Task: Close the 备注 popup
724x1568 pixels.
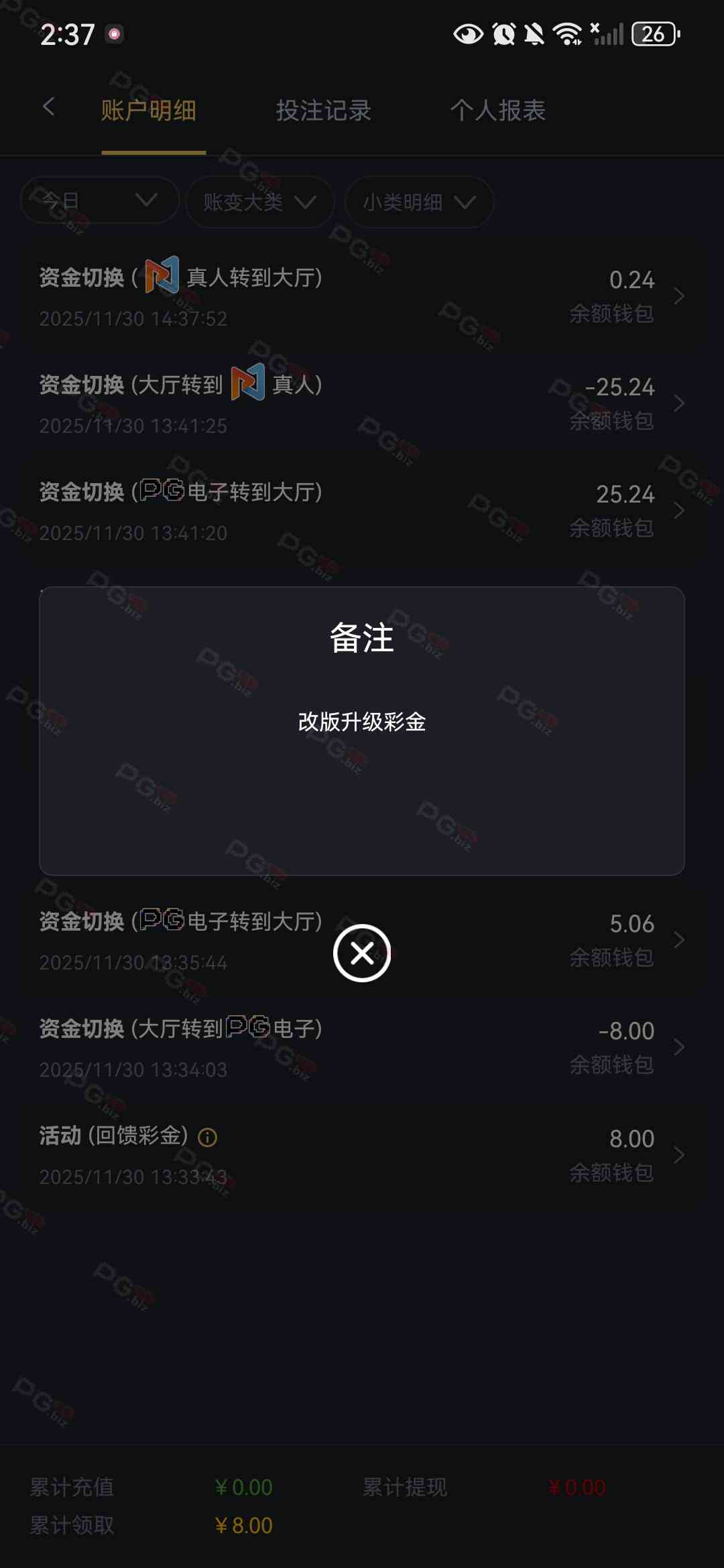Action: [x=362, y=953]
